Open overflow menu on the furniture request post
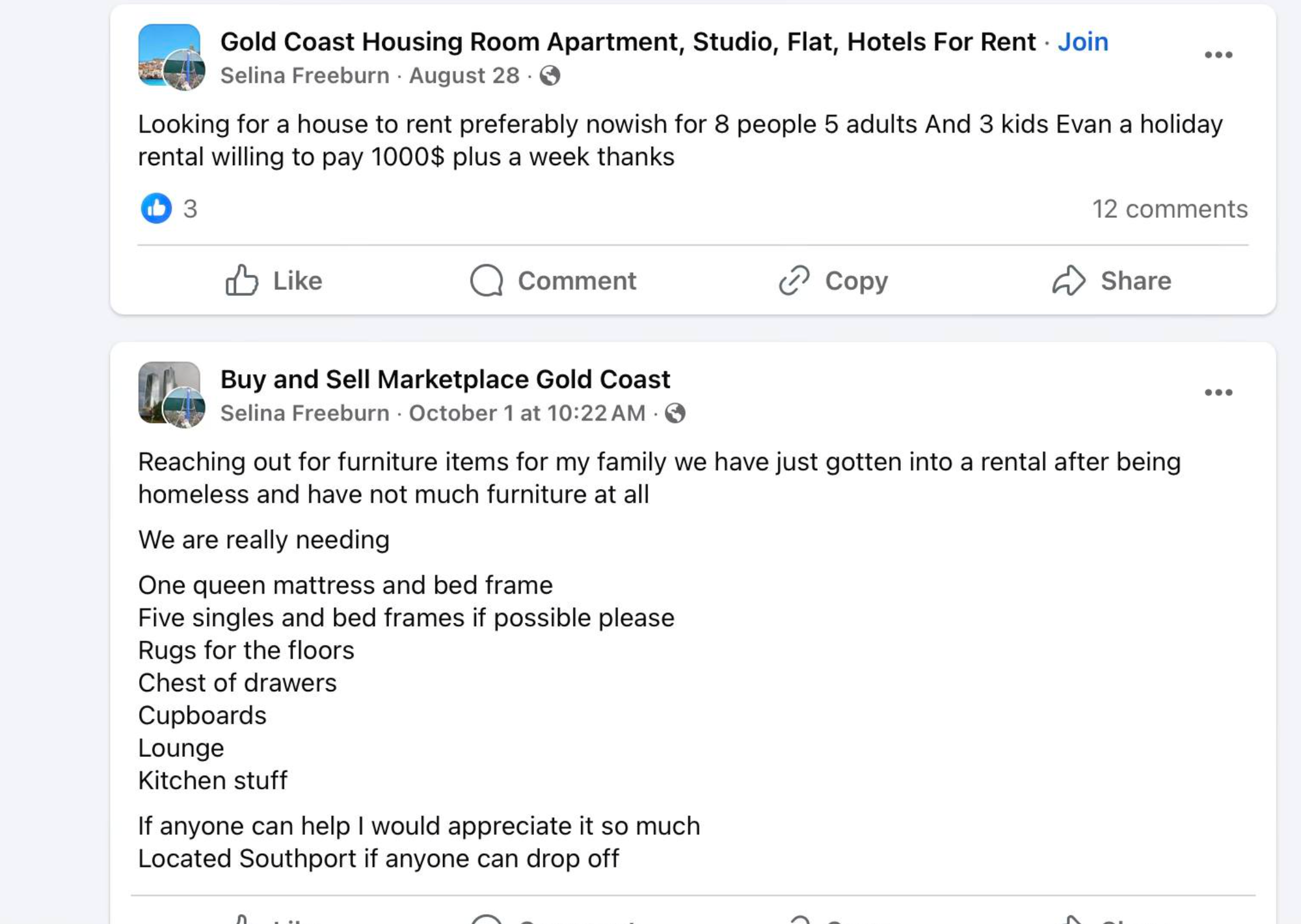Image resolution: width=1301 pixels, height=924 pixels. pos(1218,393)
